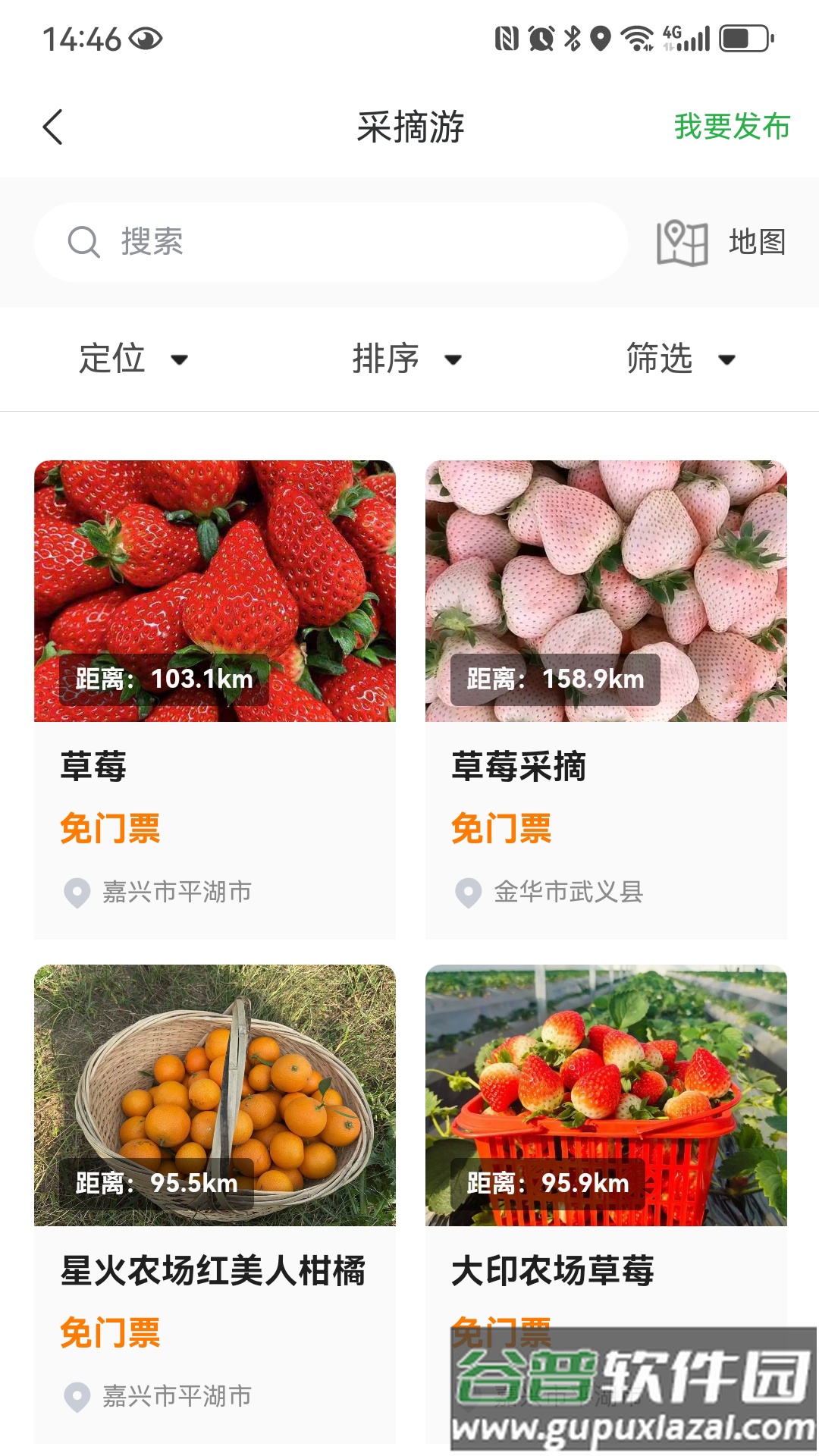This screenshot has height=1456, width=819.
Task: Tap the location pin next to 嘉兴市平湖市
Action: click(x=77, y=893)
